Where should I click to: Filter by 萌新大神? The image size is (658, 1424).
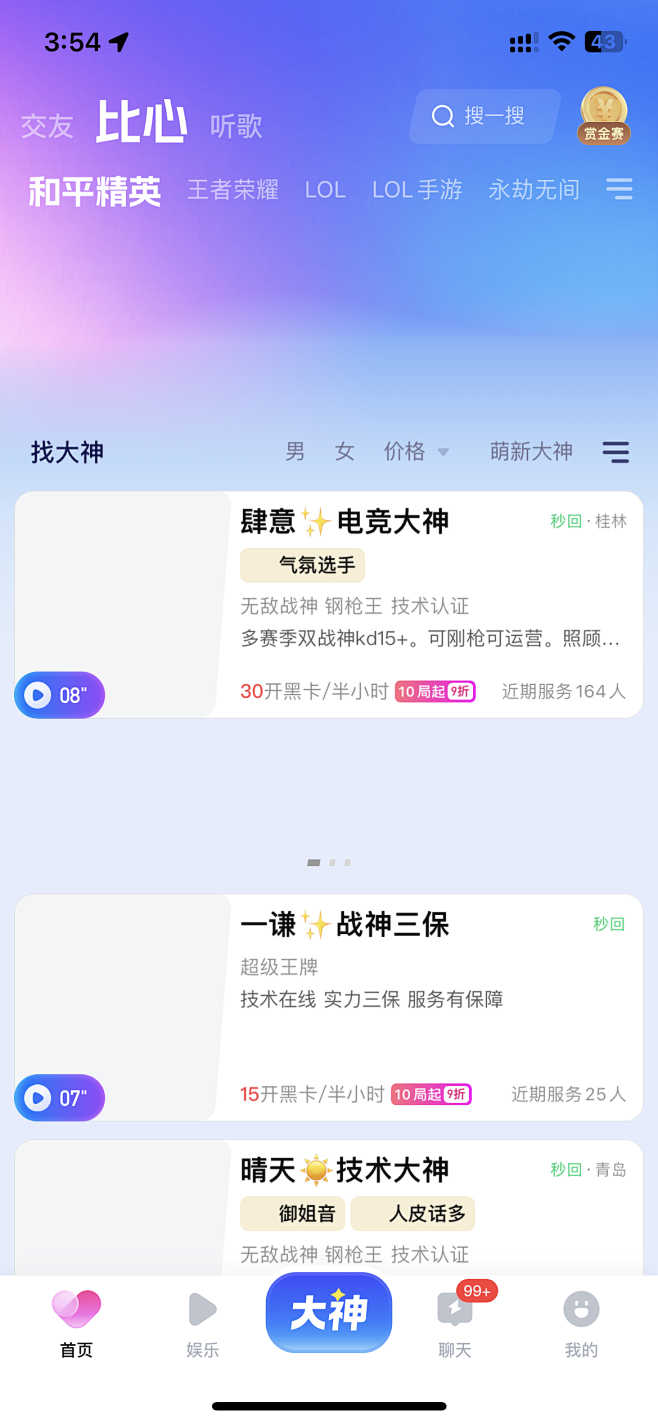click(x=531, y=452)
